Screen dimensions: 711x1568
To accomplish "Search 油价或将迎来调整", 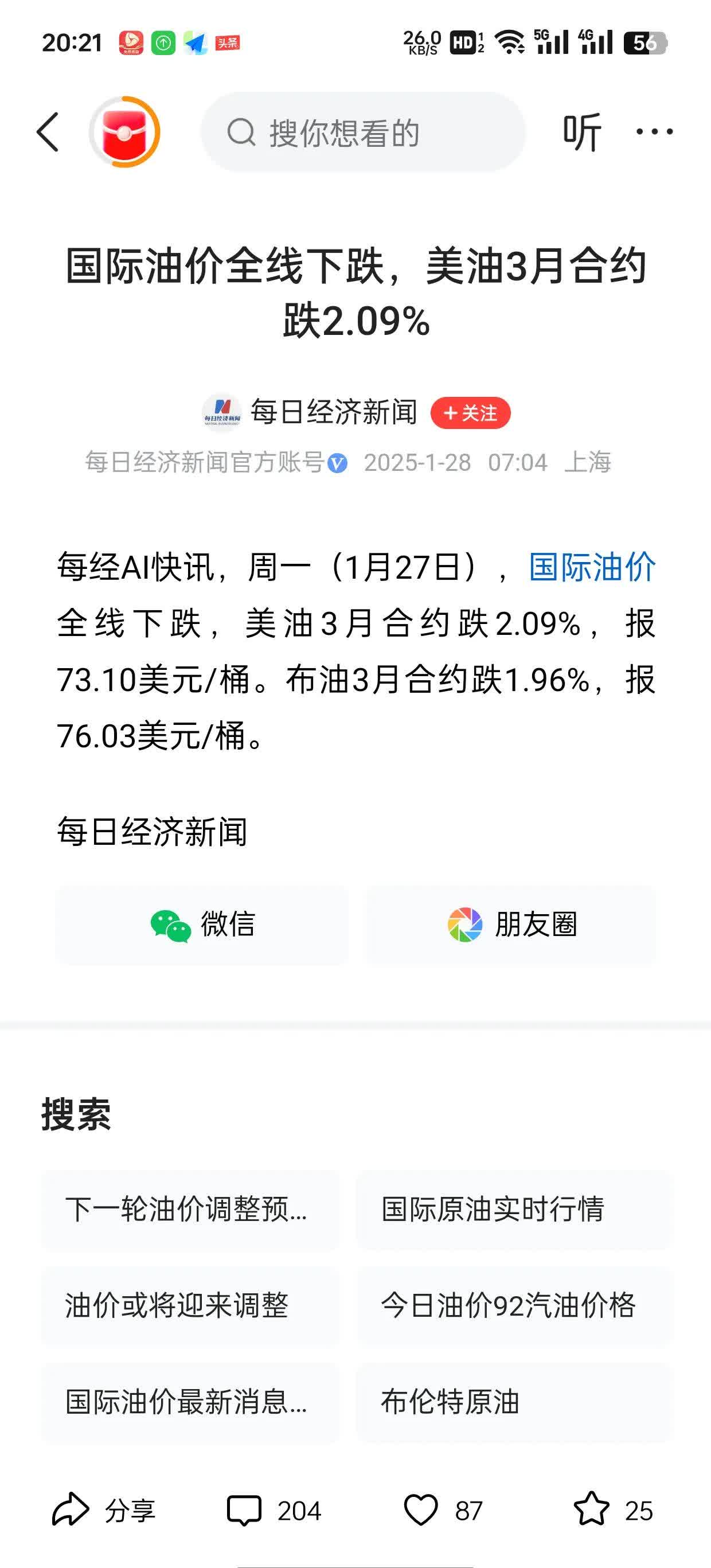I will (190, 1305).
